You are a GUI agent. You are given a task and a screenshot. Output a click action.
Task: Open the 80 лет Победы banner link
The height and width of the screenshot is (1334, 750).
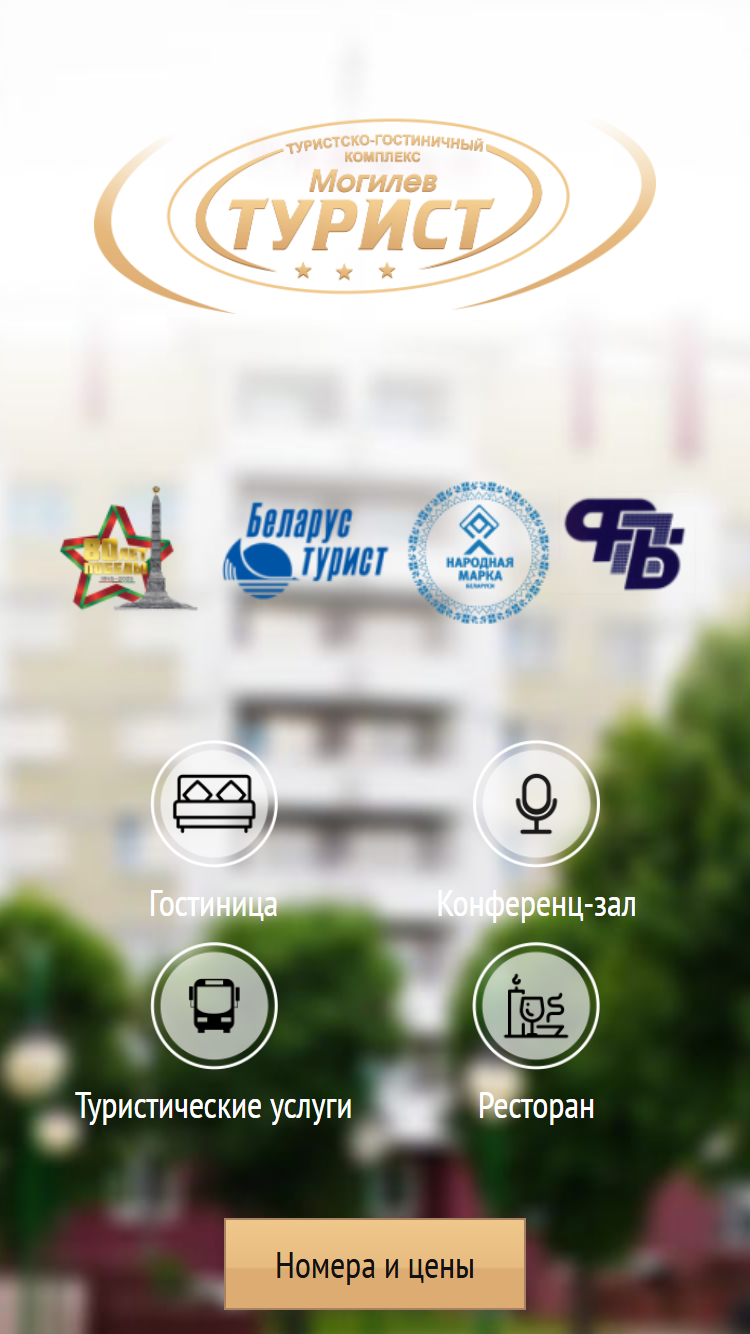[x=129, y=548]
